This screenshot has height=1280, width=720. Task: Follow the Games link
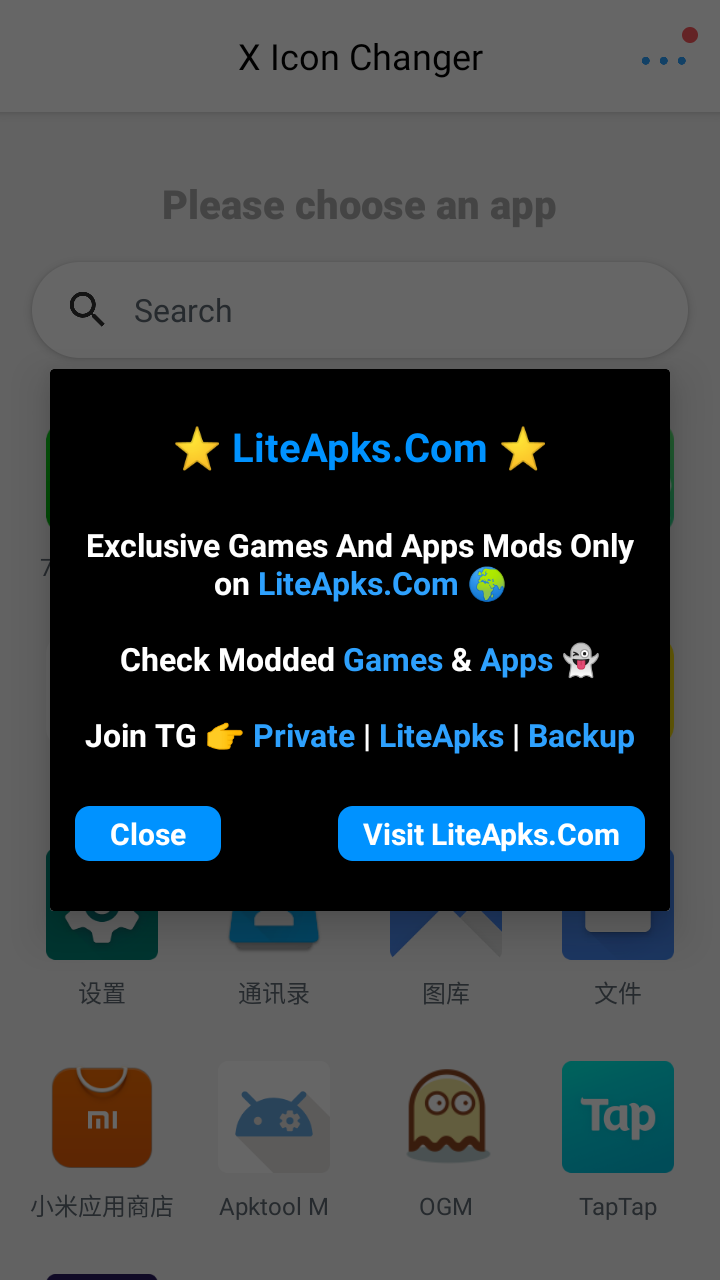(393, 660)
